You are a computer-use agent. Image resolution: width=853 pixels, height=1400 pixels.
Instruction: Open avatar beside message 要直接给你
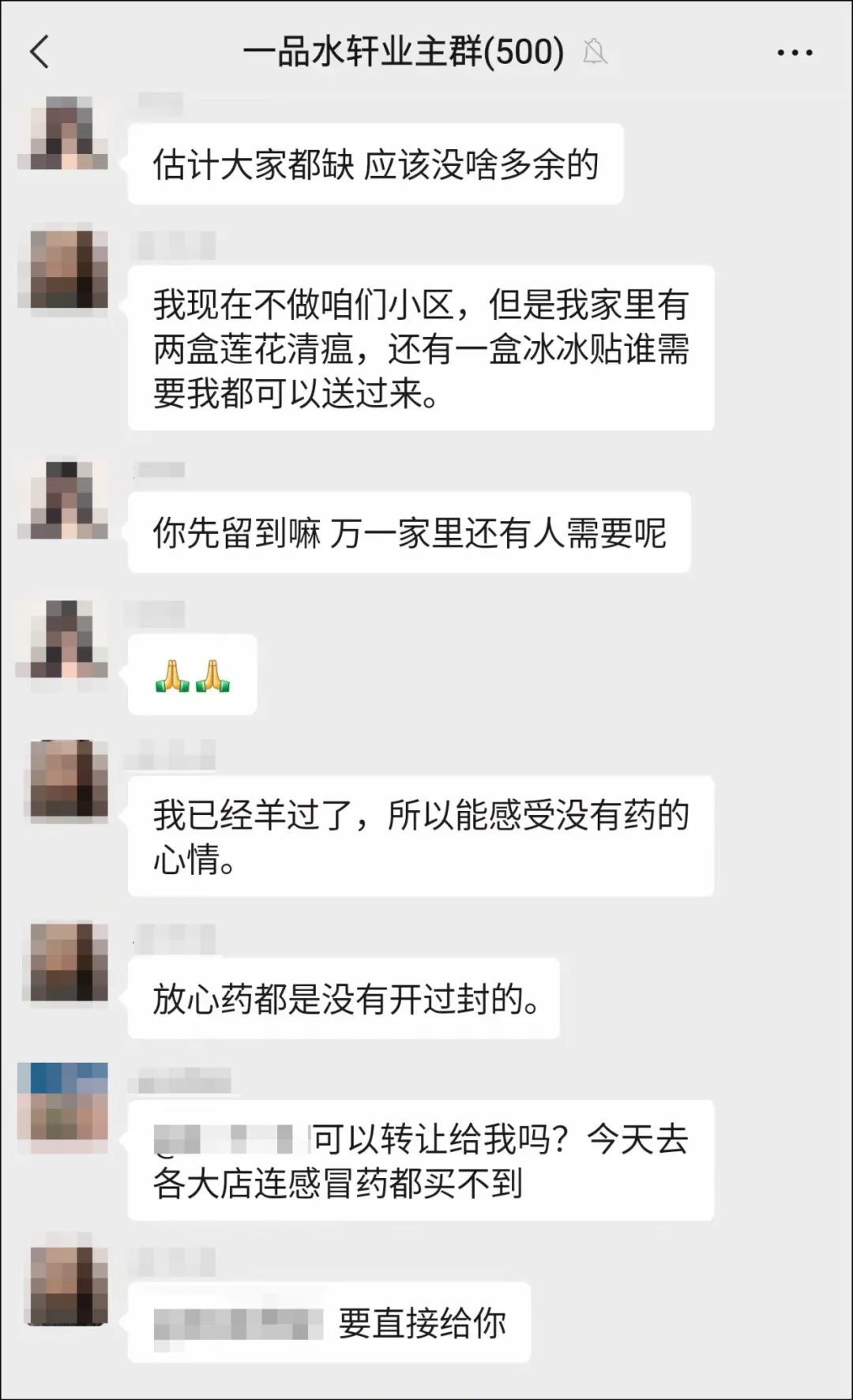tap(68, 1286)
